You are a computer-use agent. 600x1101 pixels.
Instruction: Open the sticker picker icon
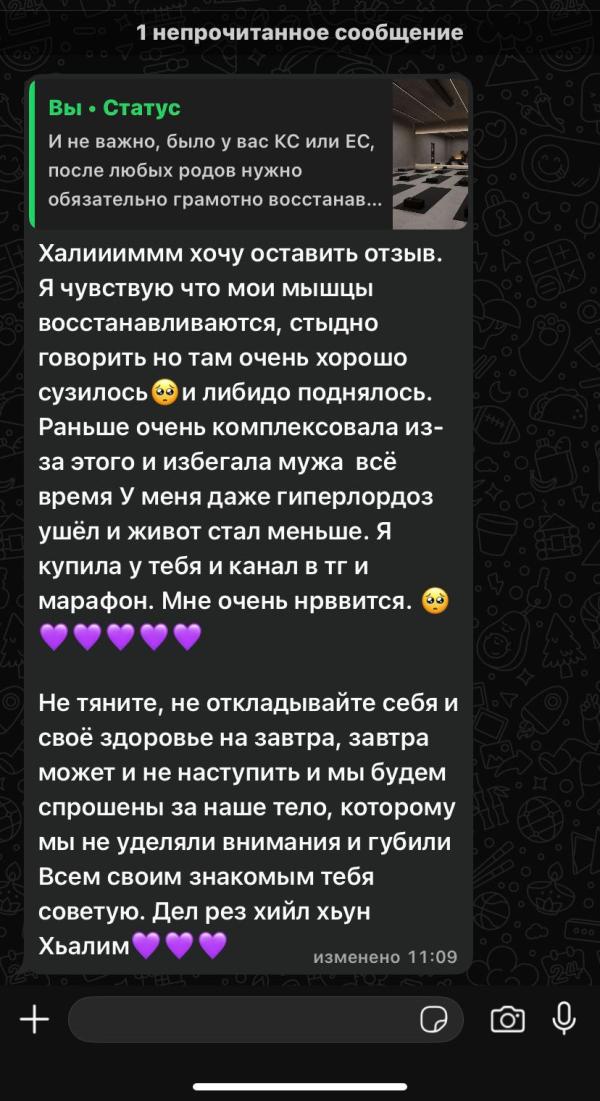point(434,1019)
